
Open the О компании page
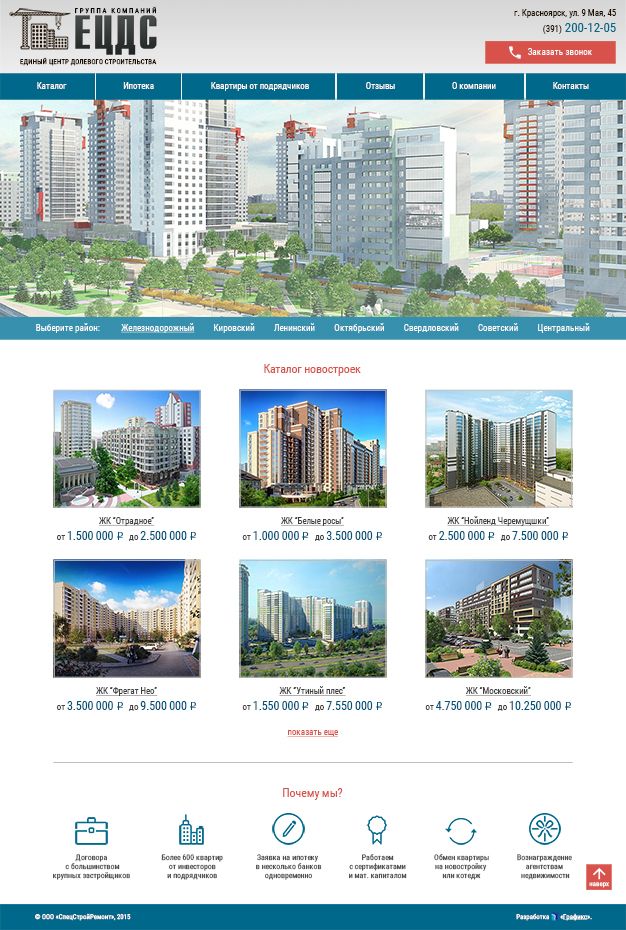click(x=474, y=87)
